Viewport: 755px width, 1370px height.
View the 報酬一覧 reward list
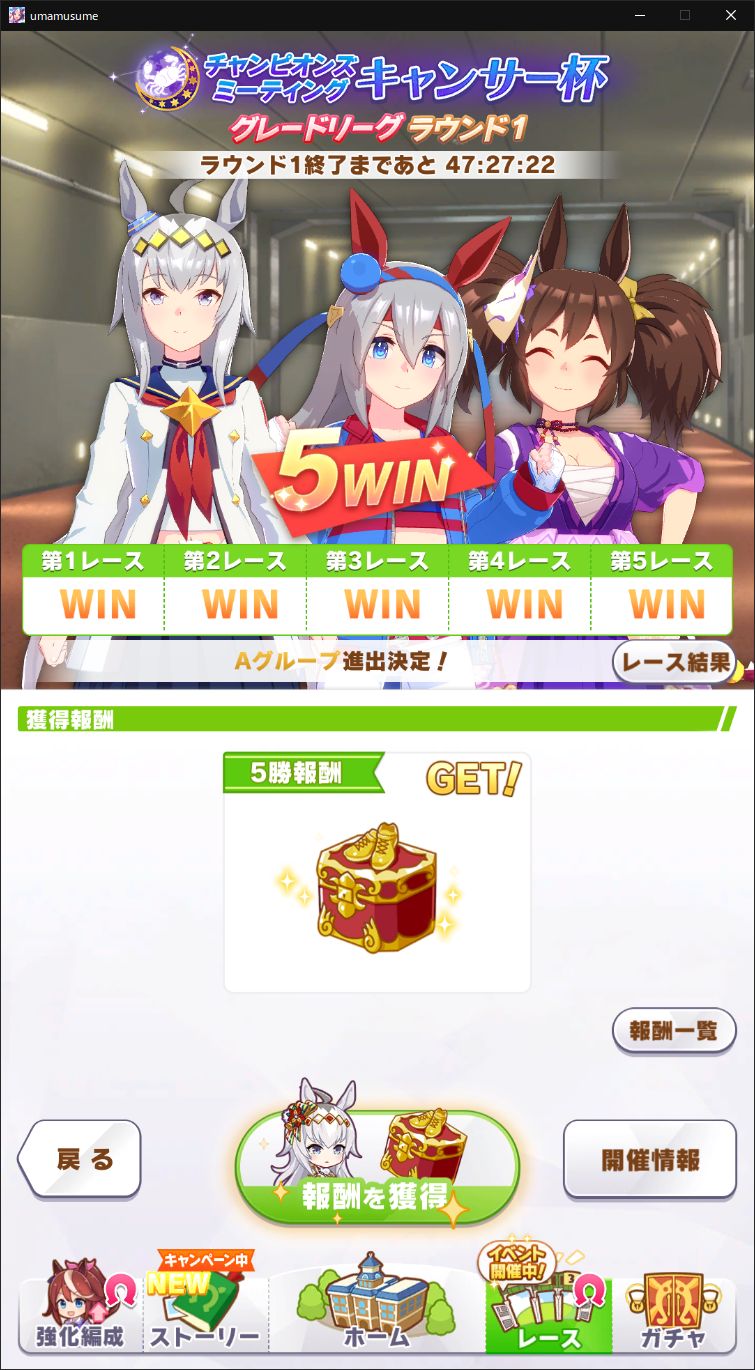point(673,1031)
